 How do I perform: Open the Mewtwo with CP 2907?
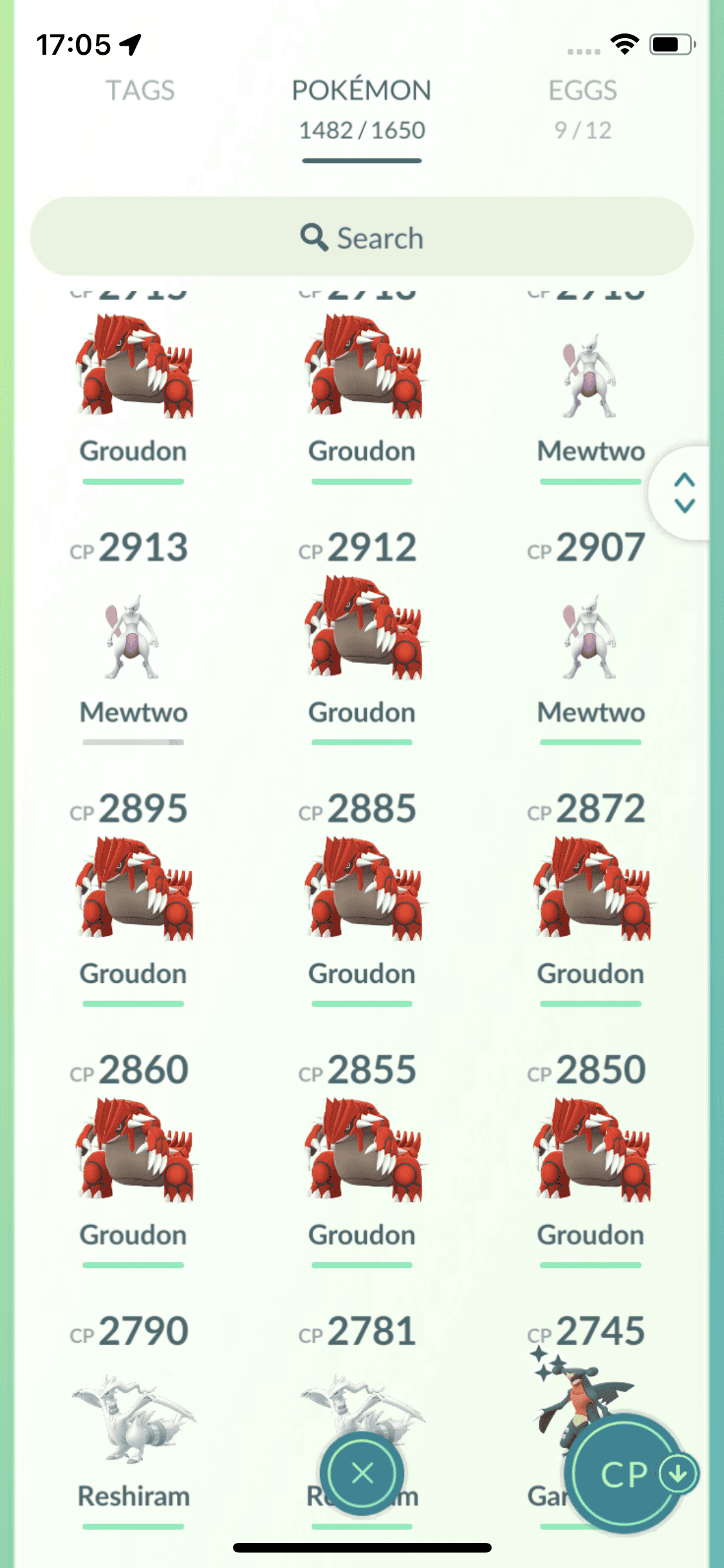click(590, 637)
